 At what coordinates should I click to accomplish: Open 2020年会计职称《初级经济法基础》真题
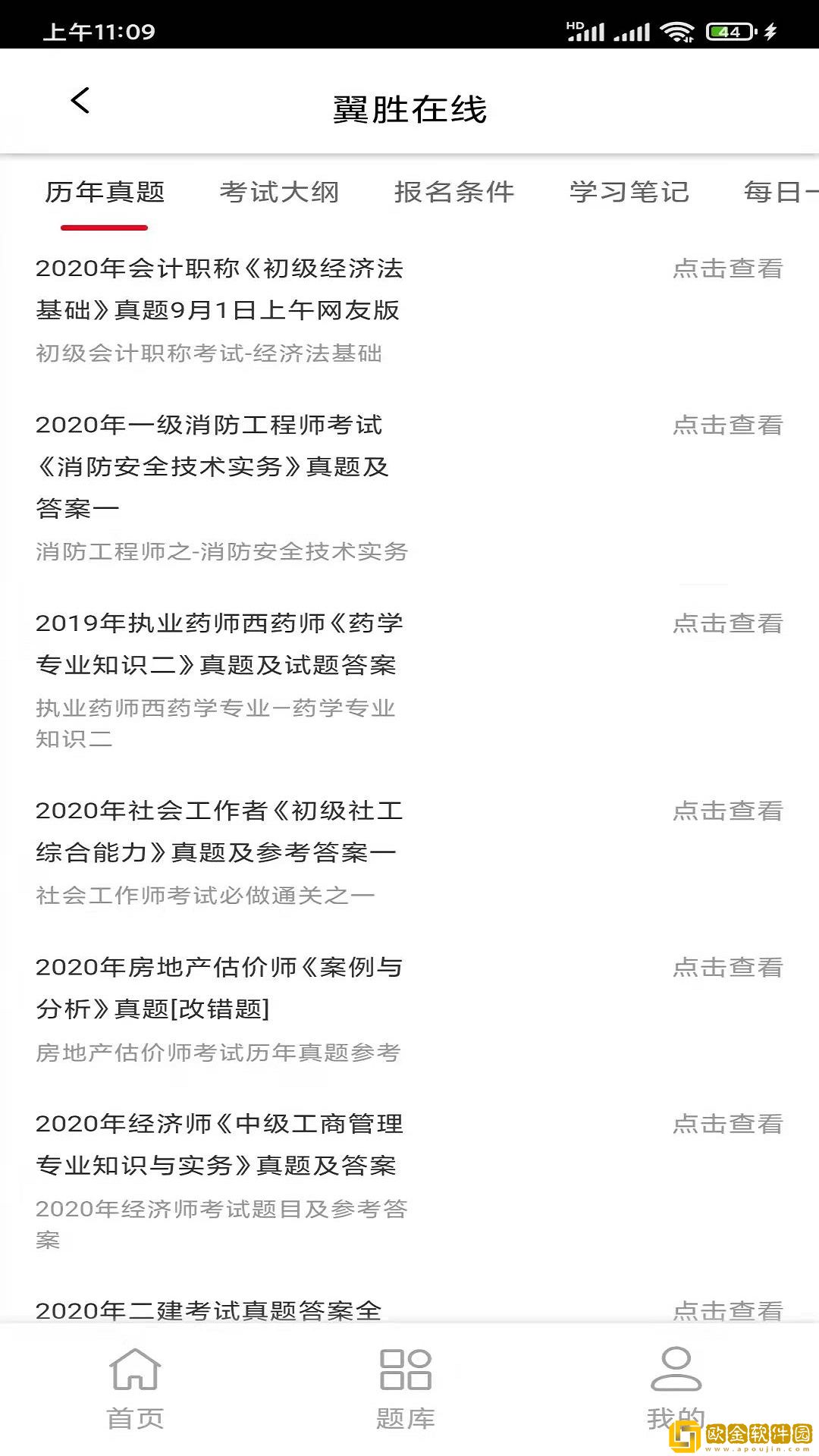[219, 289]
